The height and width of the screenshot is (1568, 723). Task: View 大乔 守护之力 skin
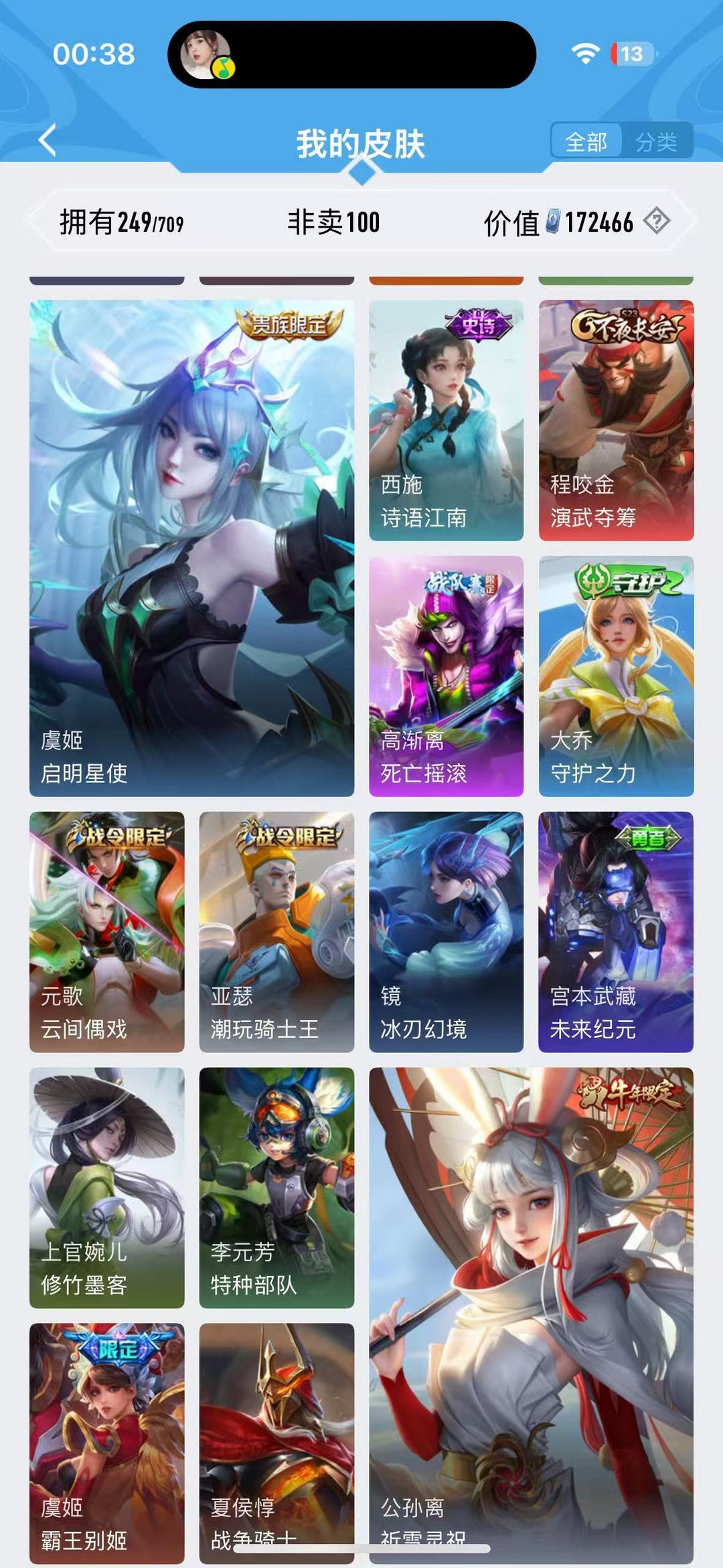[616, 676]
